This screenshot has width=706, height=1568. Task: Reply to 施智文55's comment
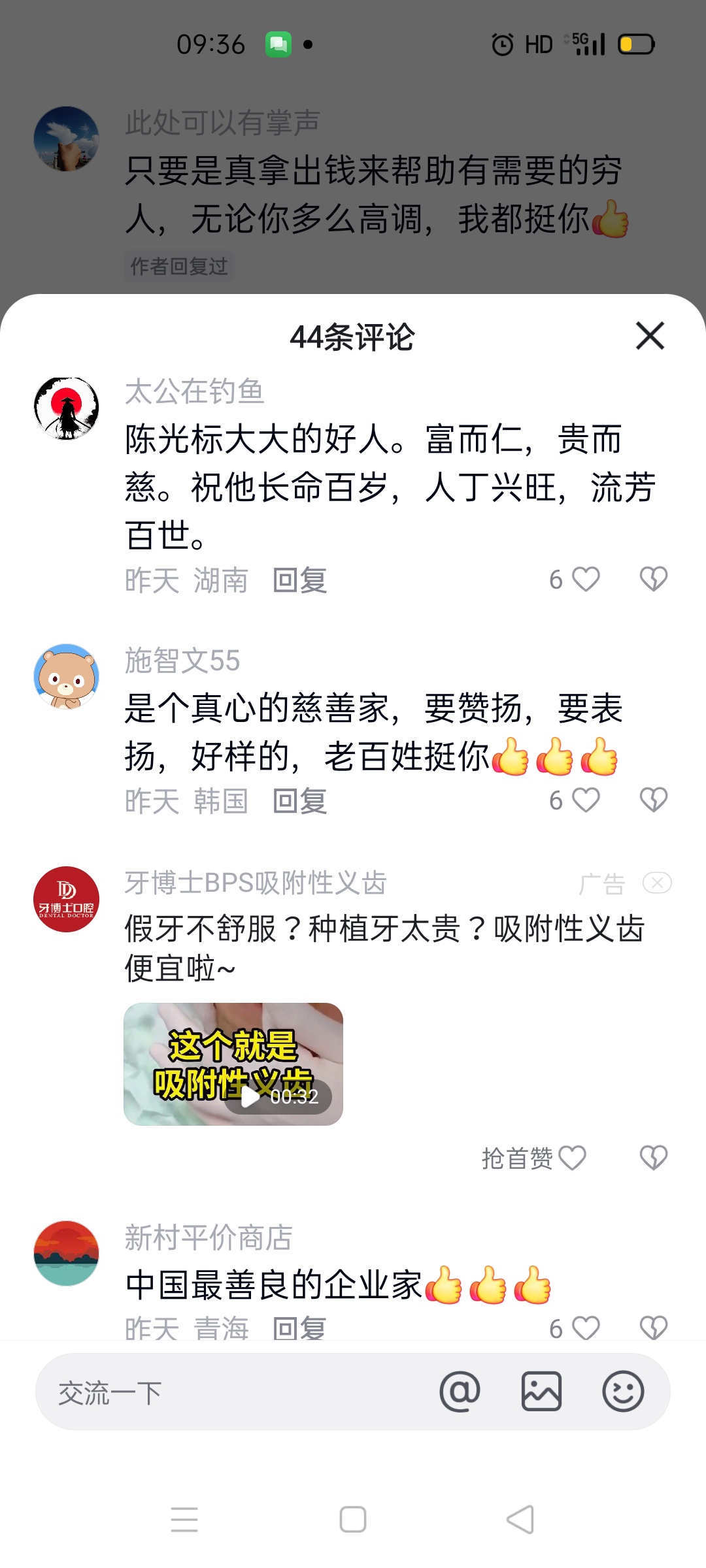pos(300,801)
